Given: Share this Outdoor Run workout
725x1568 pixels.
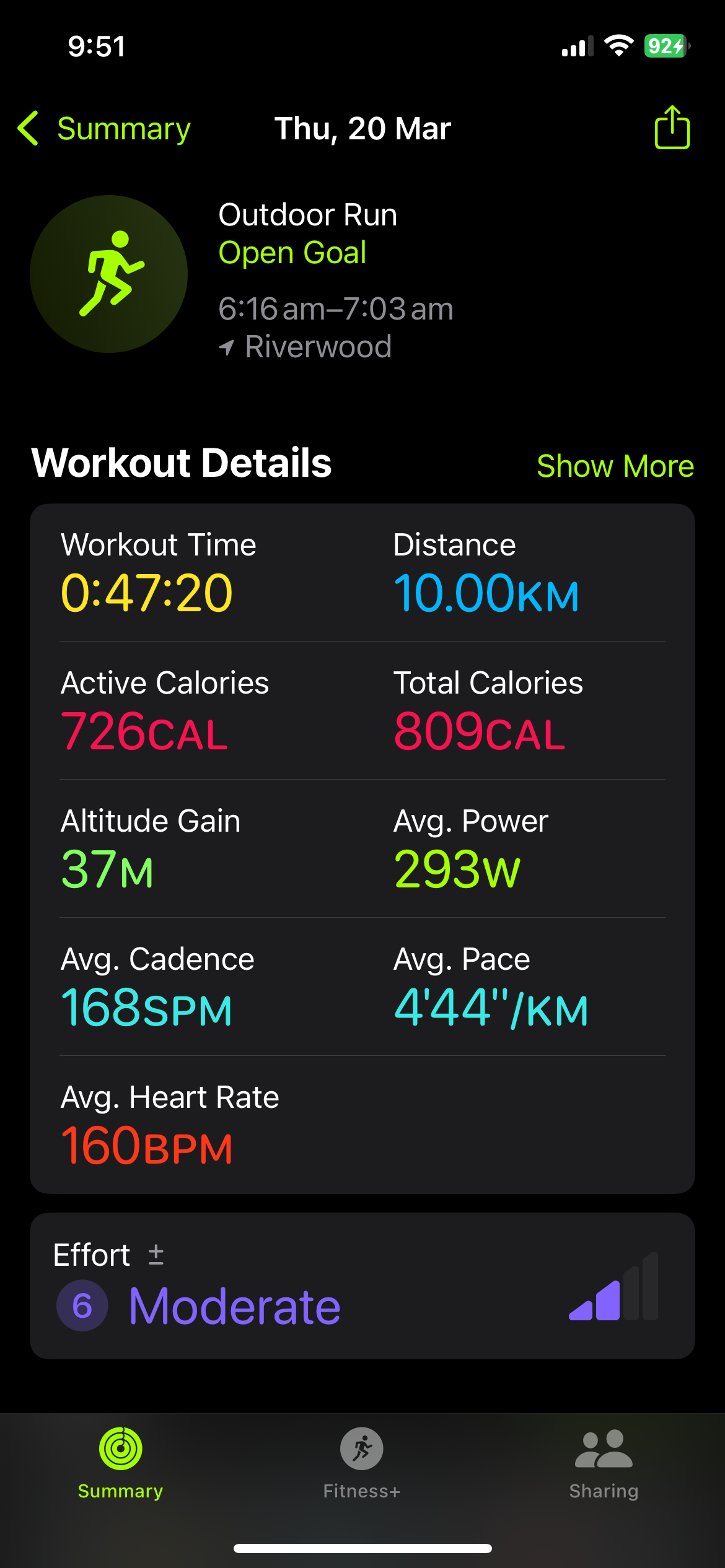Looking at the screenshot, I should [x=672, y=128].
